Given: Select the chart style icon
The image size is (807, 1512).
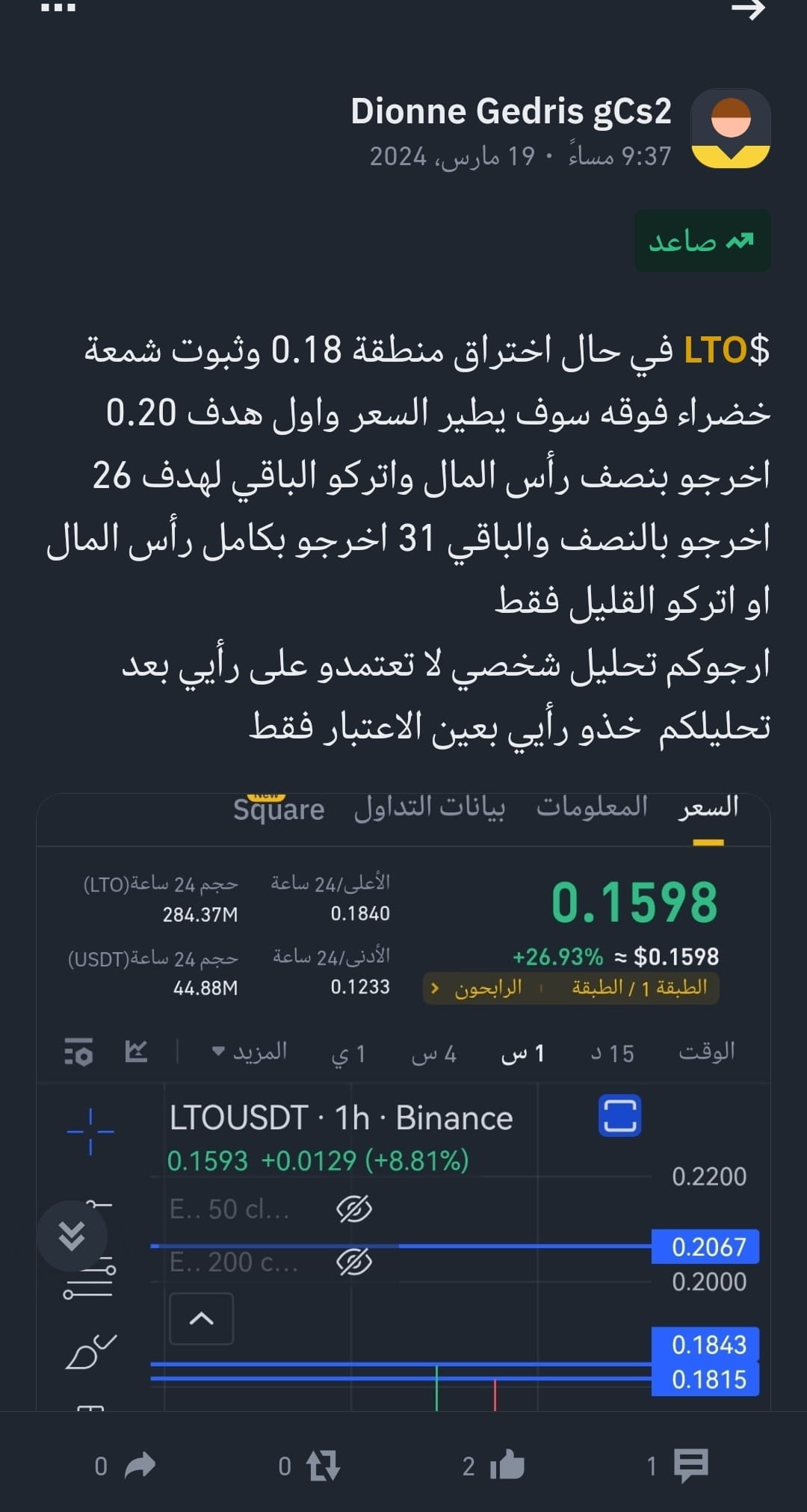Looking at the screenshot, I should tap(134, 1052).
